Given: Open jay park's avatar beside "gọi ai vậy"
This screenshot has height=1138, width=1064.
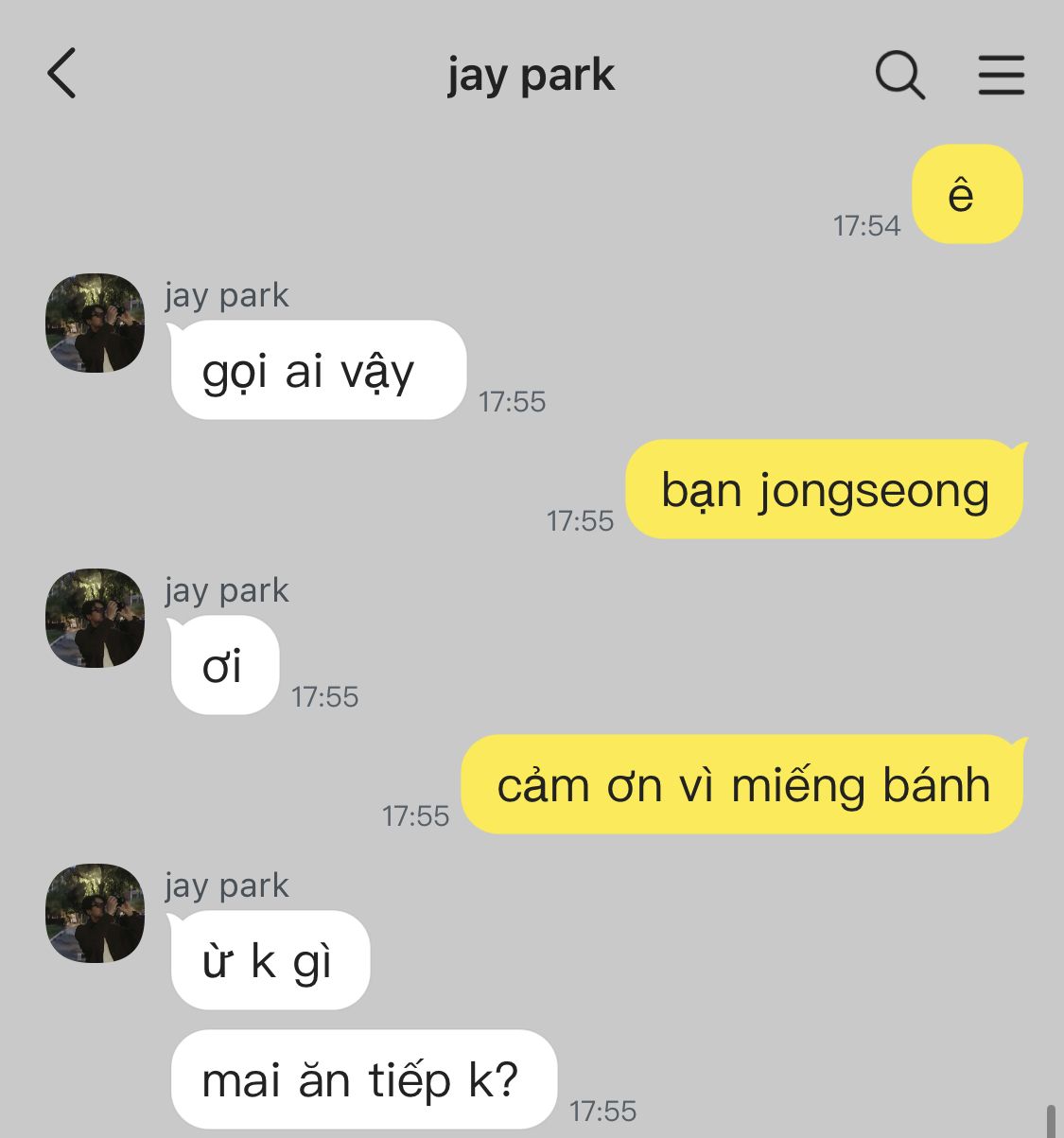Looking at the screenshot, I should (x=96, y=324).
